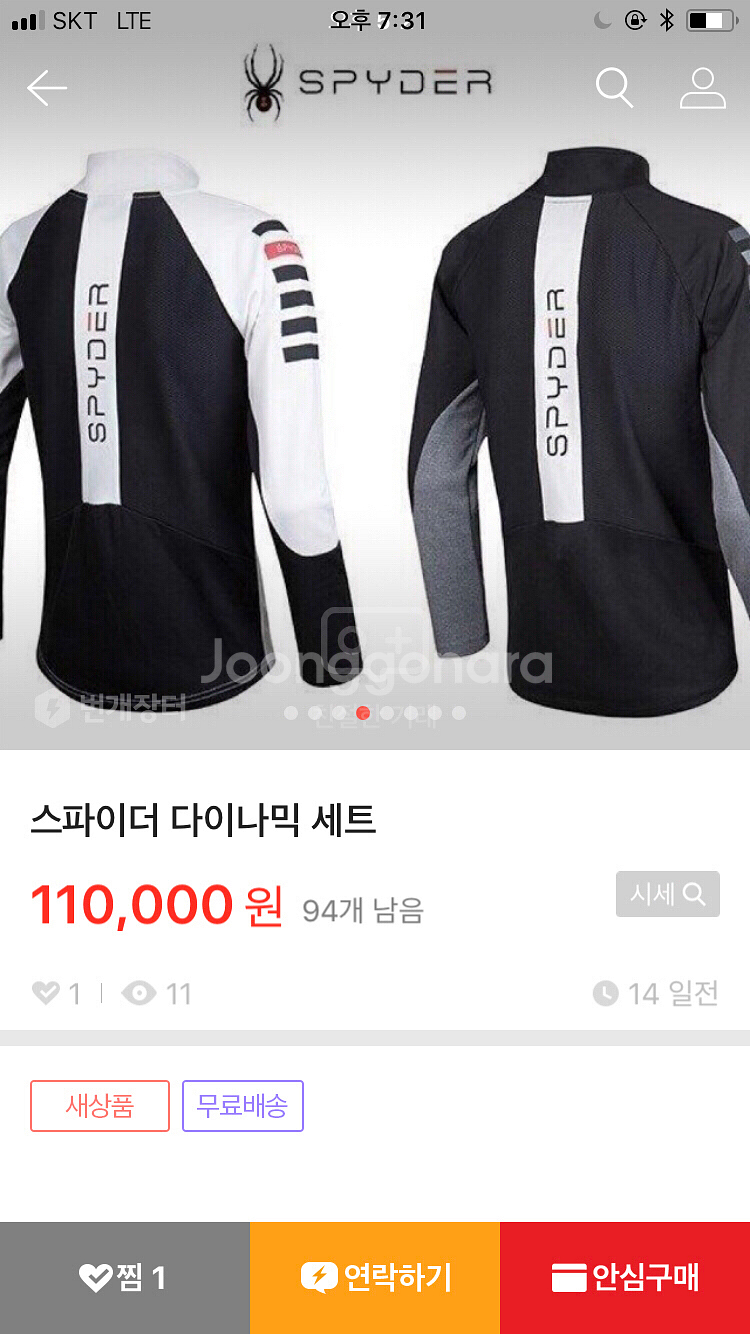Screen dimensions: 750x1334
Task: Go back using the arrow icon
Action: pyautogui.click(x=47, y=89)
